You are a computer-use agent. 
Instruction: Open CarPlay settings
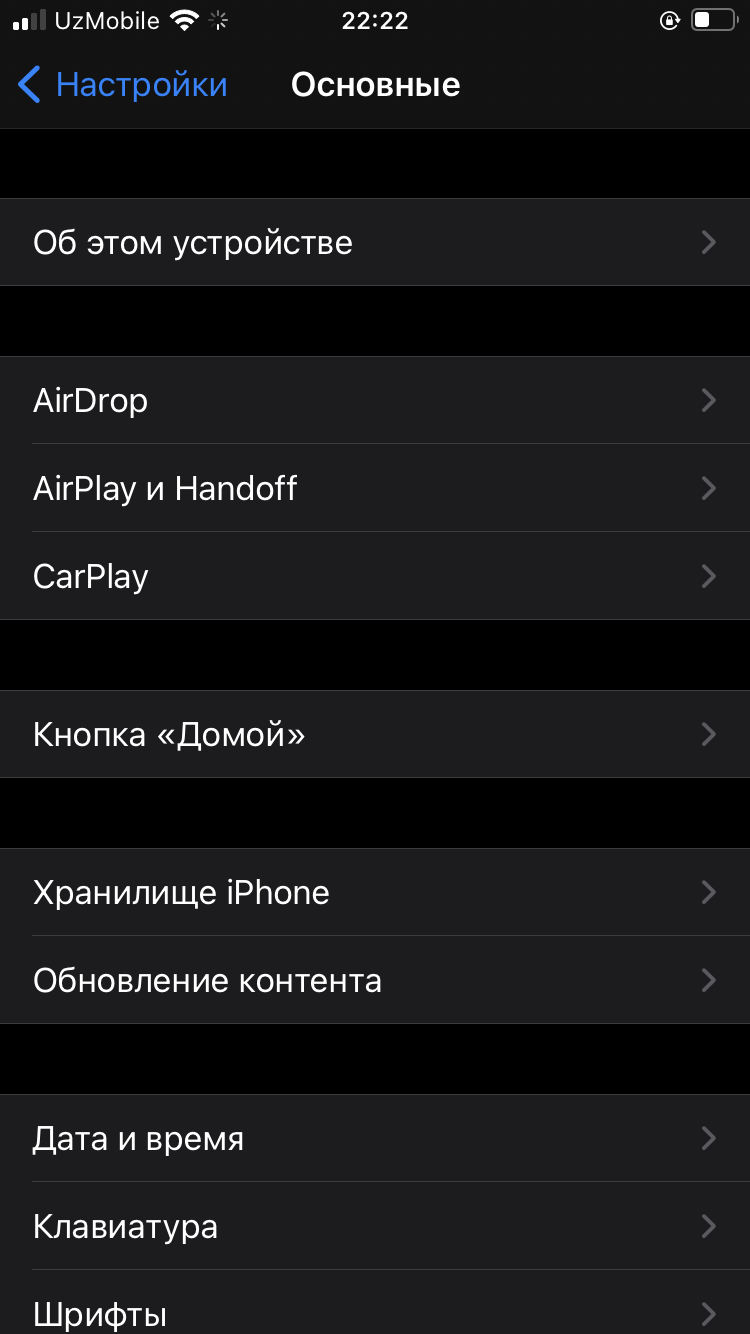tap(375, 577)
